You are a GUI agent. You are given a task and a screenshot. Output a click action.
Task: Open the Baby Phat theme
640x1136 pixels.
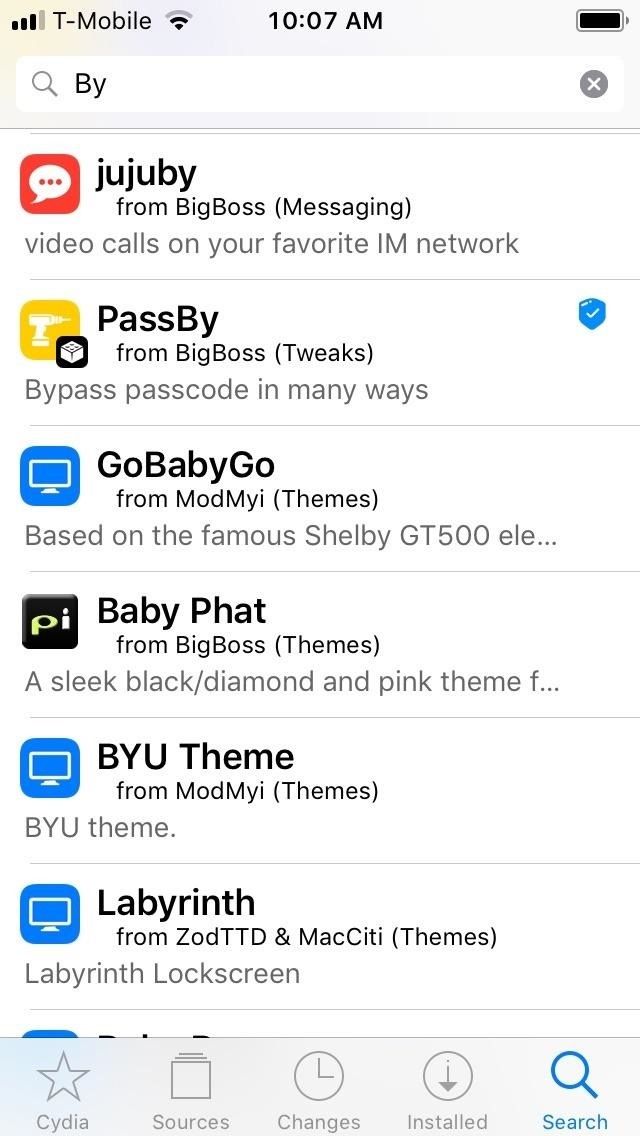(320, 645)
